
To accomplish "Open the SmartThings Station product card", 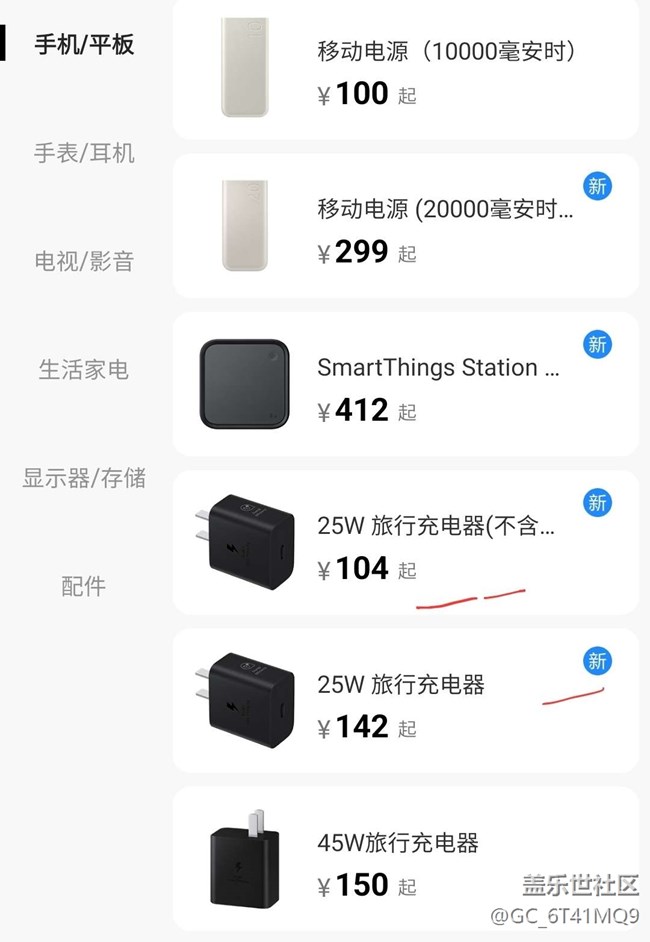I will [x=405, y=385].
